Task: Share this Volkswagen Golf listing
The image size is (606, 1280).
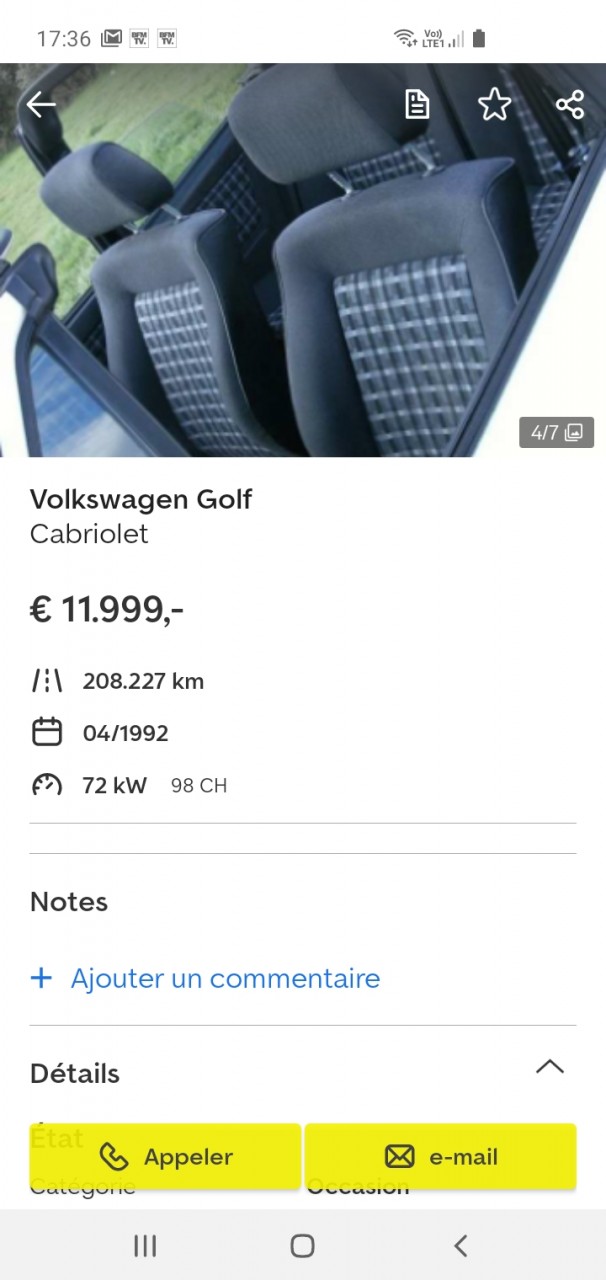Action: click(570, 104)
